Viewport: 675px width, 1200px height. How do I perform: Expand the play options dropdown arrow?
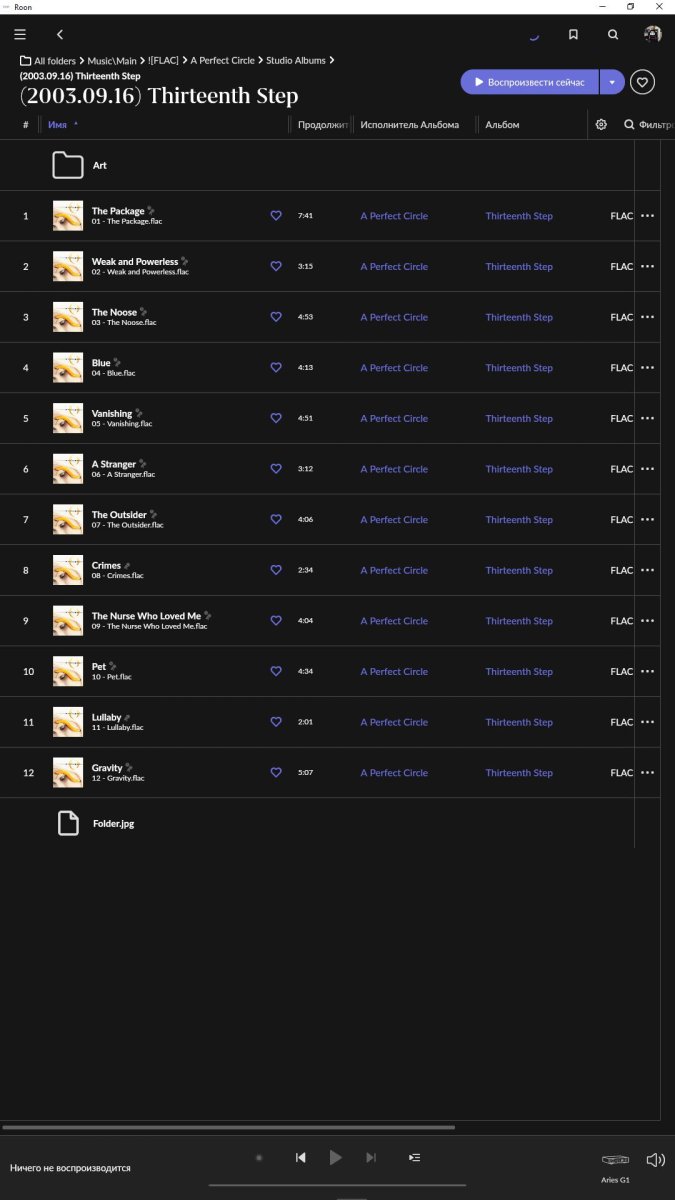(x=612, y=82)
